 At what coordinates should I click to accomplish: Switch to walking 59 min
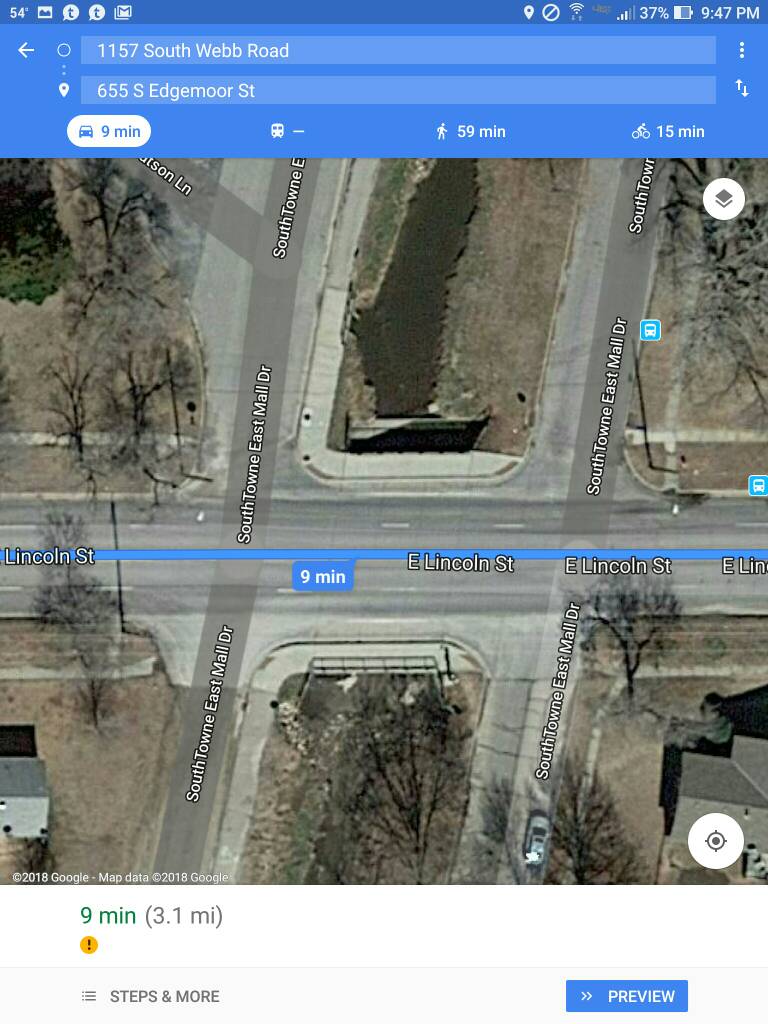tap(470, 131)
